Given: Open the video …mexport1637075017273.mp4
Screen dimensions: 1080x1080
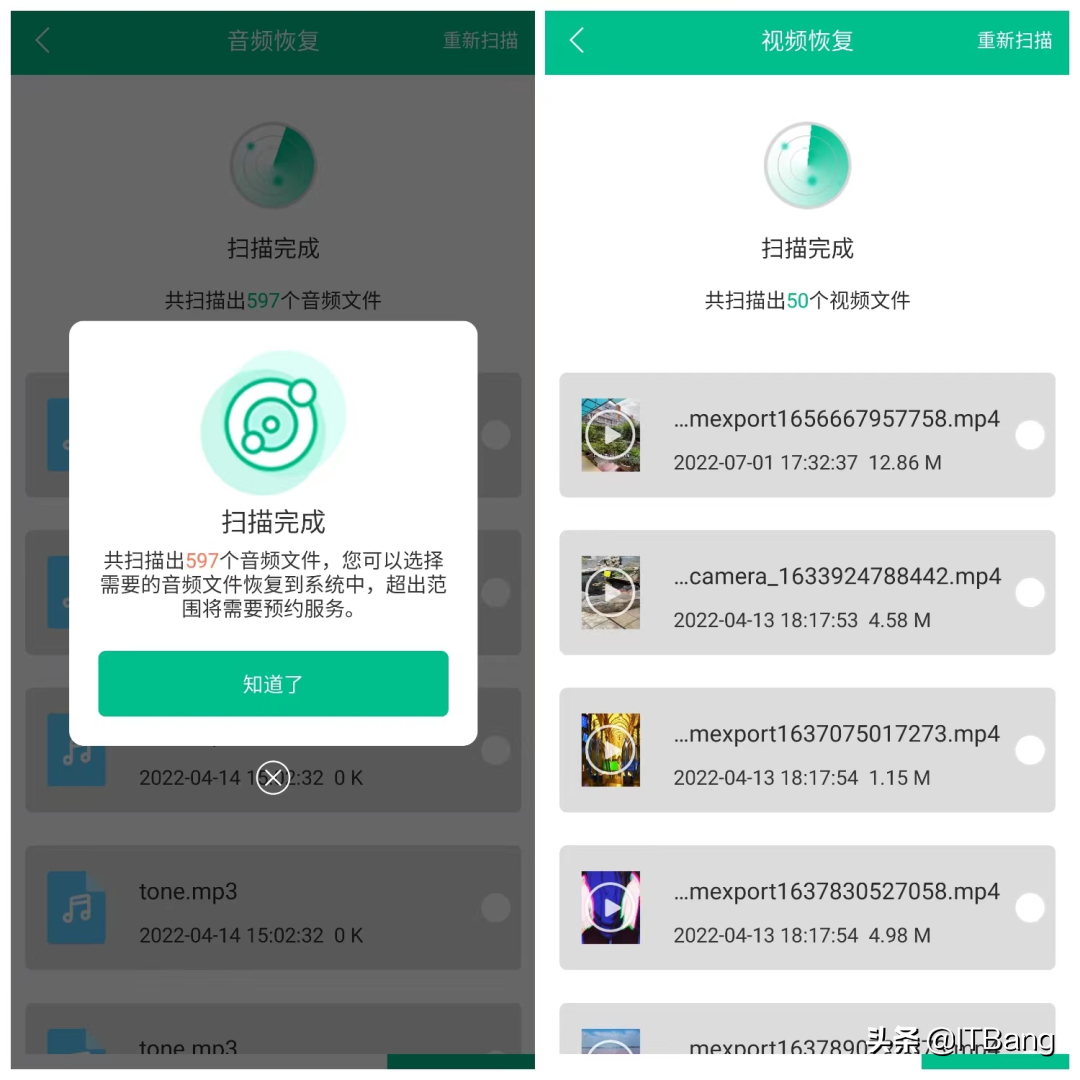Looking at the screenshot, I should click(836, 734).
